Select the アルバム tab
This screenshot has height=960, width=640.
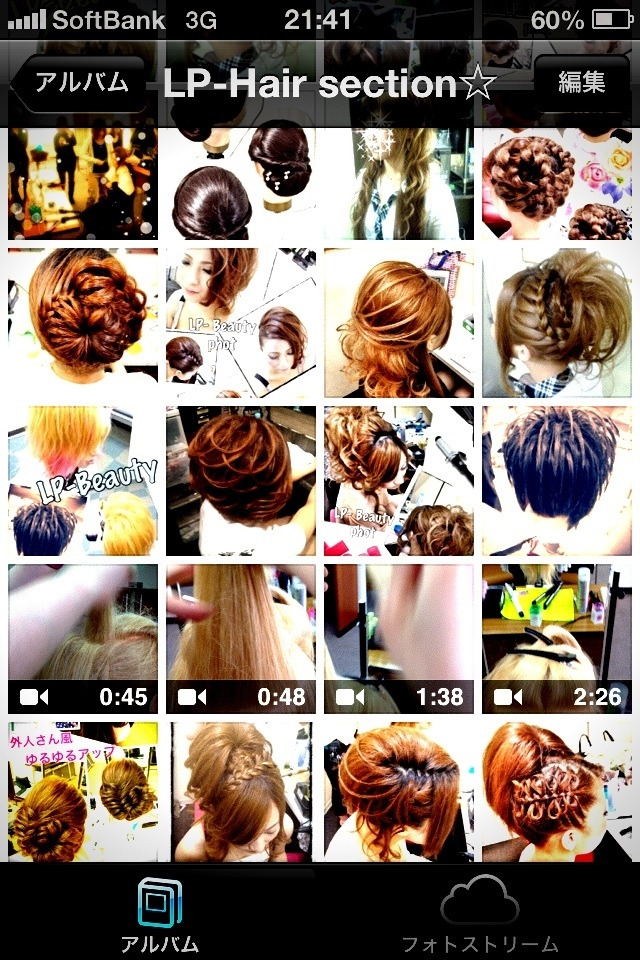point(159,914)
